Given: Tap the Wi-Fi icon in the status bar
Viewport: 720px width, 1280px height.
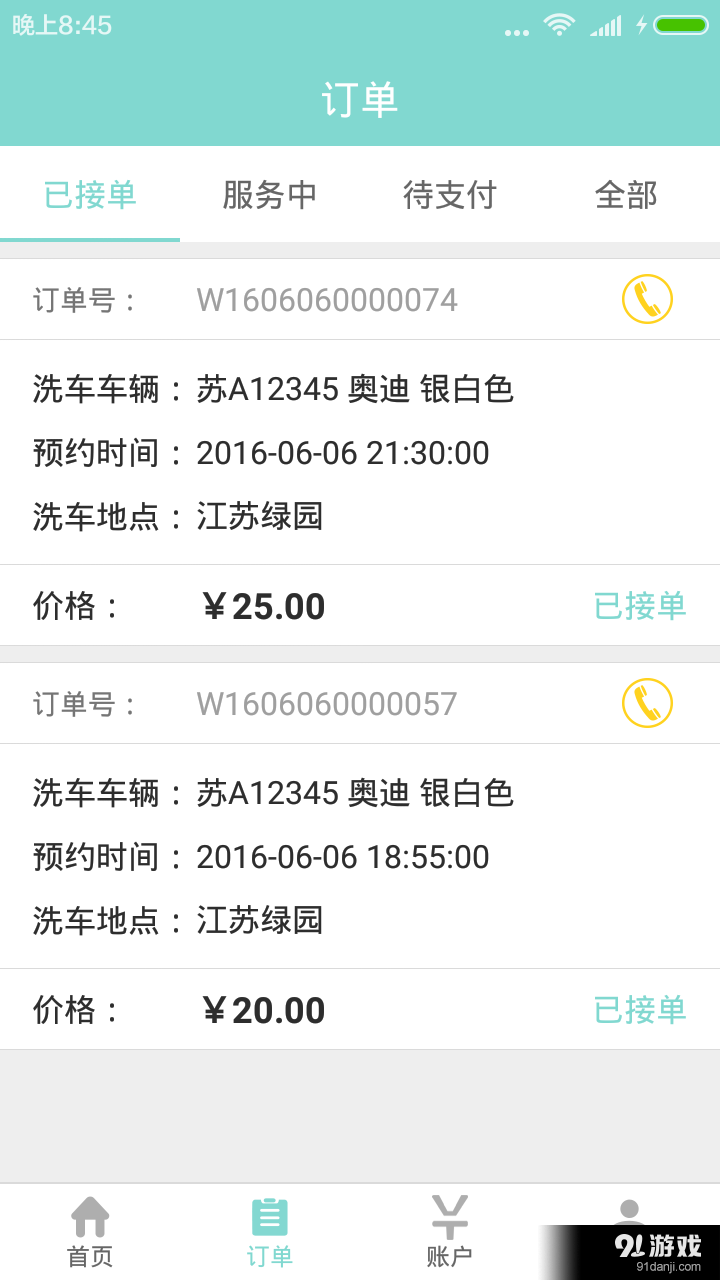Looking at the screenshot, I should pyautogui.click(x=559, y=24).
